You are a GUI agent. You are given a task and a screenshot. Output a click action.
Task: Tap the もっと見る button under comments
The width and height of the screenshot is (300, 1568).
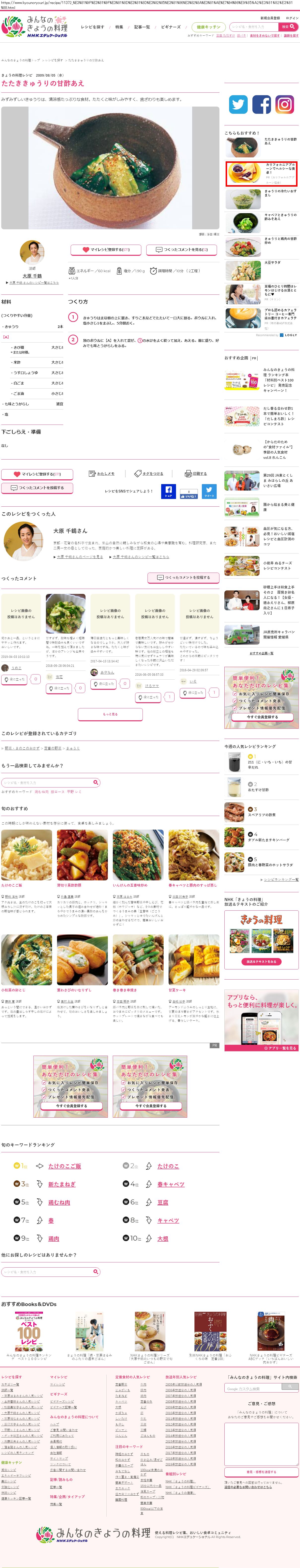coord(110,714)
